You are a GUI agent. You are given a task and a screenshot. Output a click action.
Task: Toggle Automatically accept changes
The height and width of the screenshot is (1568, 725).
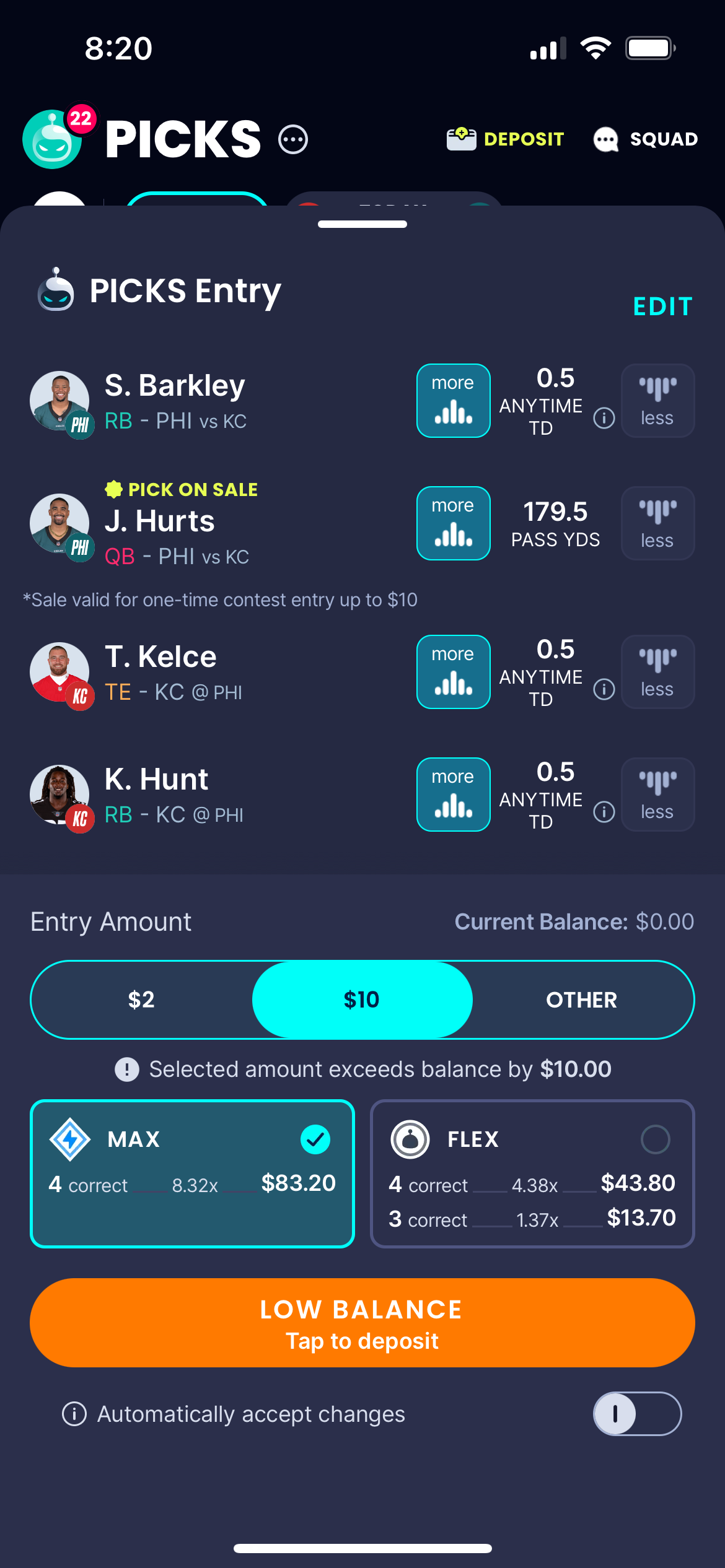[x=637, y=1414]
